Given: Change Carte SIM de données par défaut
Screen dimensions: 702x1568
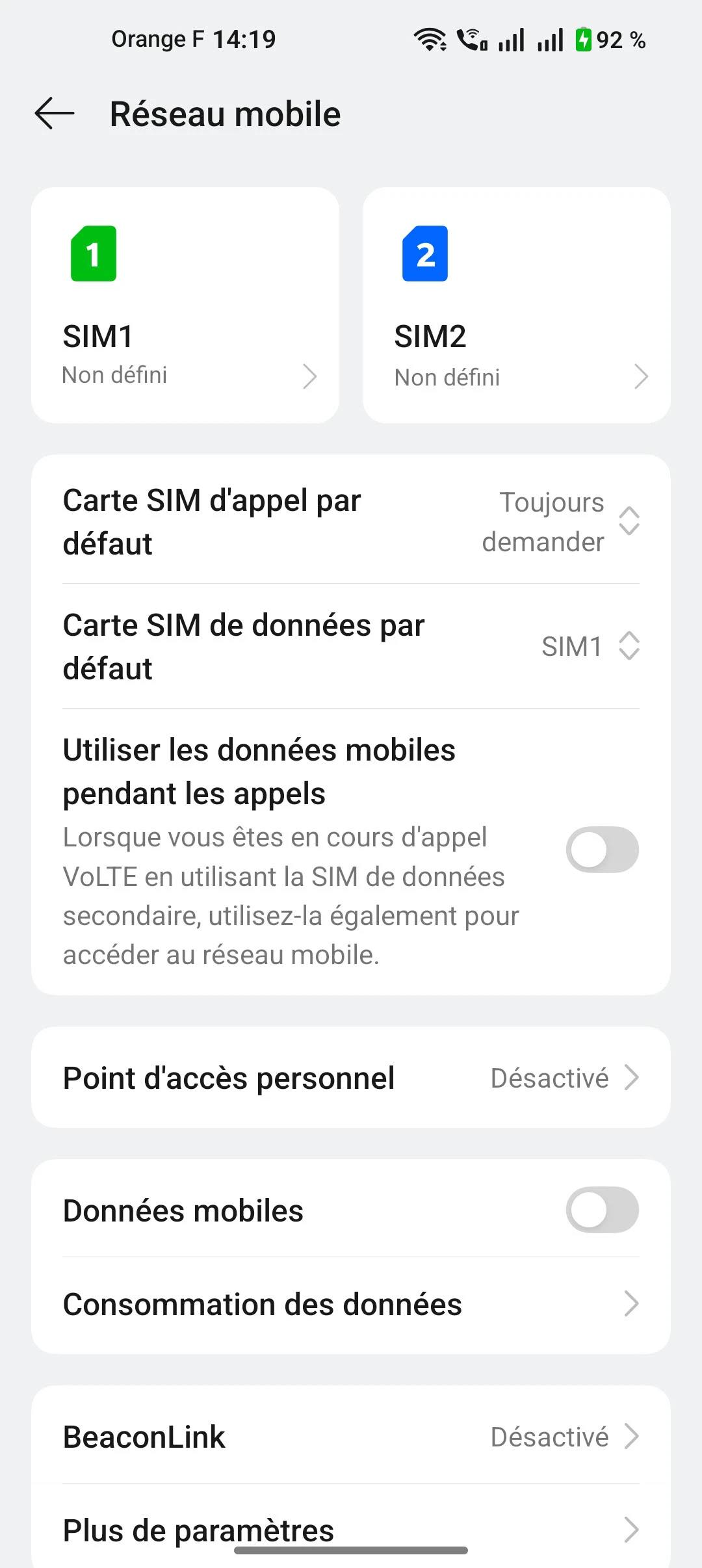Looking at the screenshot, I should [x=351, y=646].
